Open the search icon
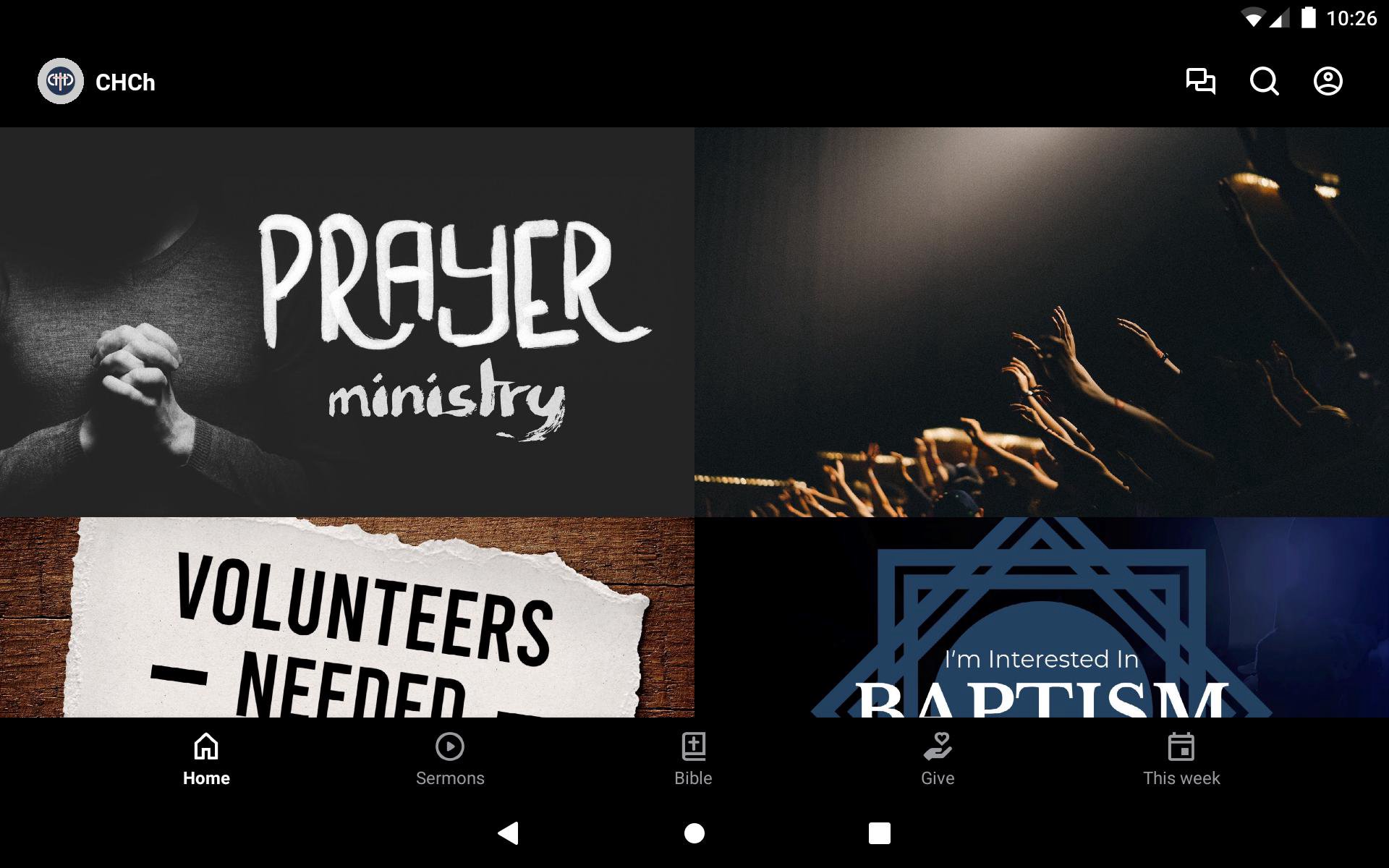The height and width of the screenshot is (868, 1389). pyautogui.click(x=1264, y=81)
